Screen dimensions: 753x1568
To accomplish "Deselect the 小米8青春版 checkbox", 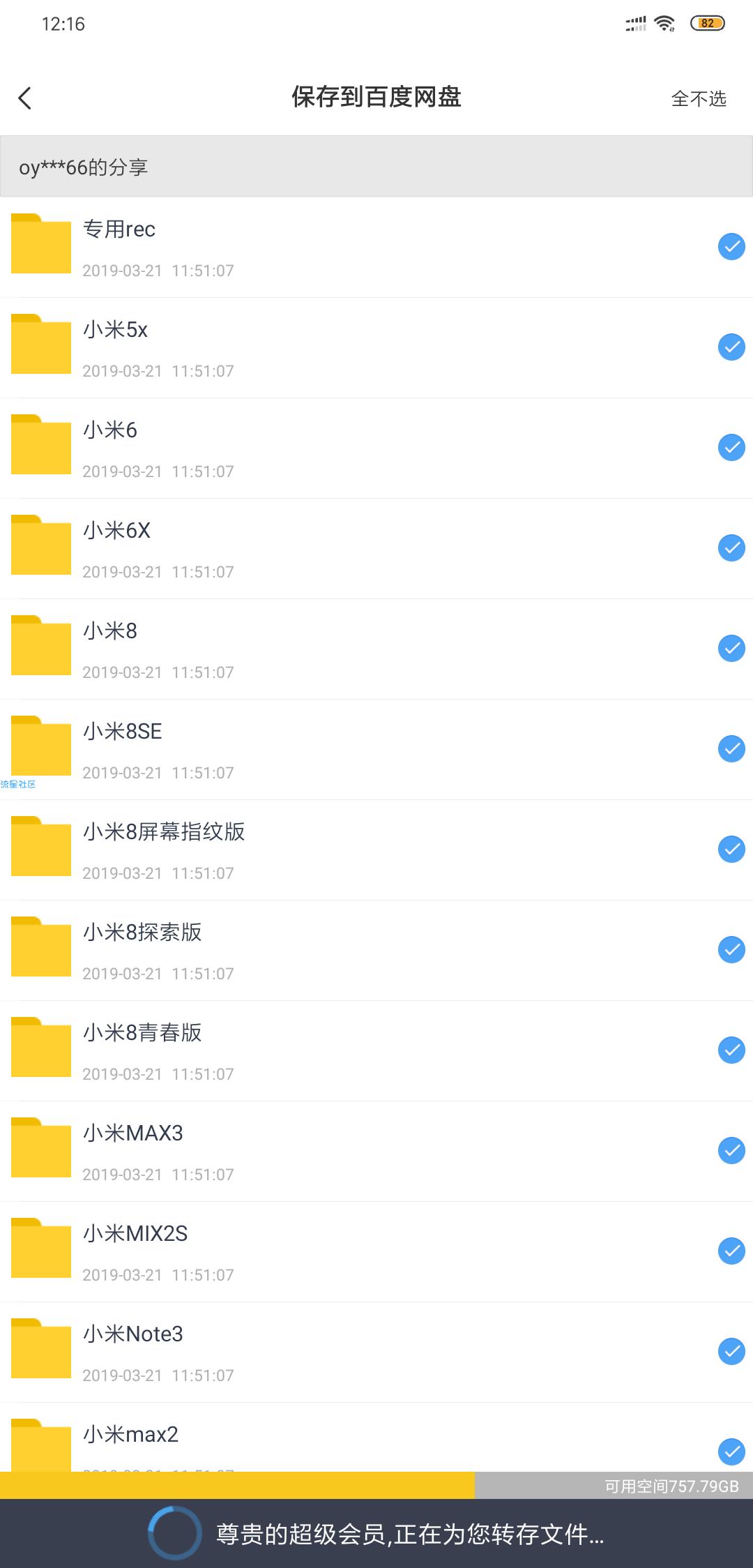I will 731,1050.
